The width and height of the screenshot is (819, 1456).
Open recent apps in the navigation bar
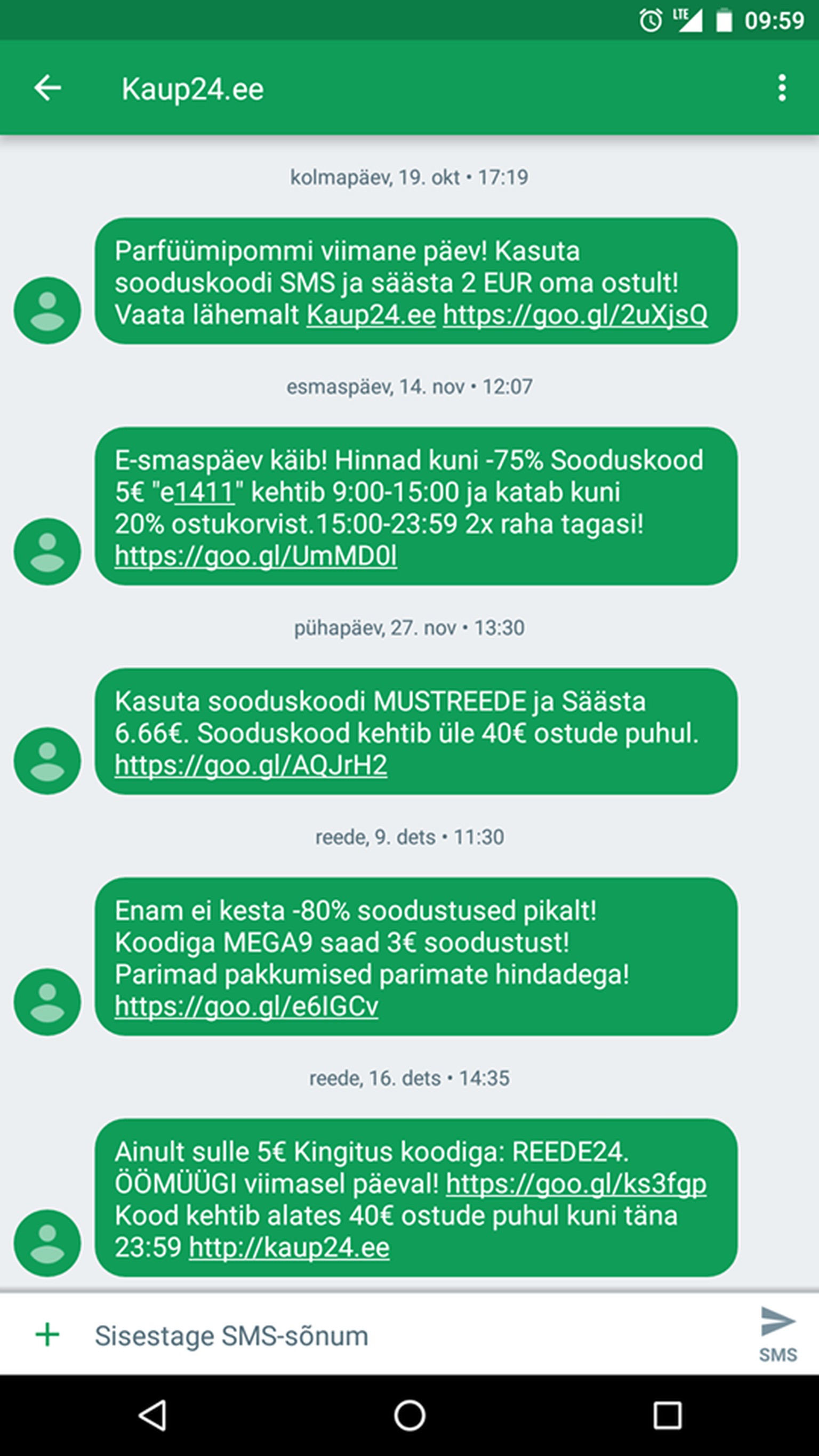[667, 1415]
